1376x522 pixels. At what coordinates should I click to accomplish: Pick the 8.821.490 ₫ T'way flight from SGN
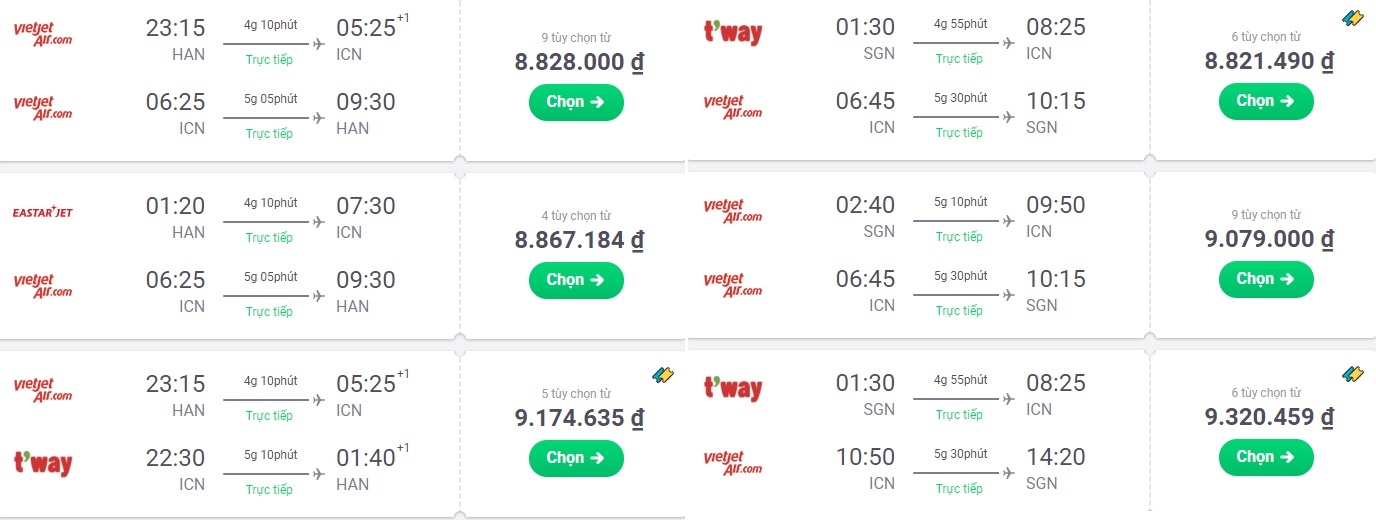click(x=1265, y=101)
